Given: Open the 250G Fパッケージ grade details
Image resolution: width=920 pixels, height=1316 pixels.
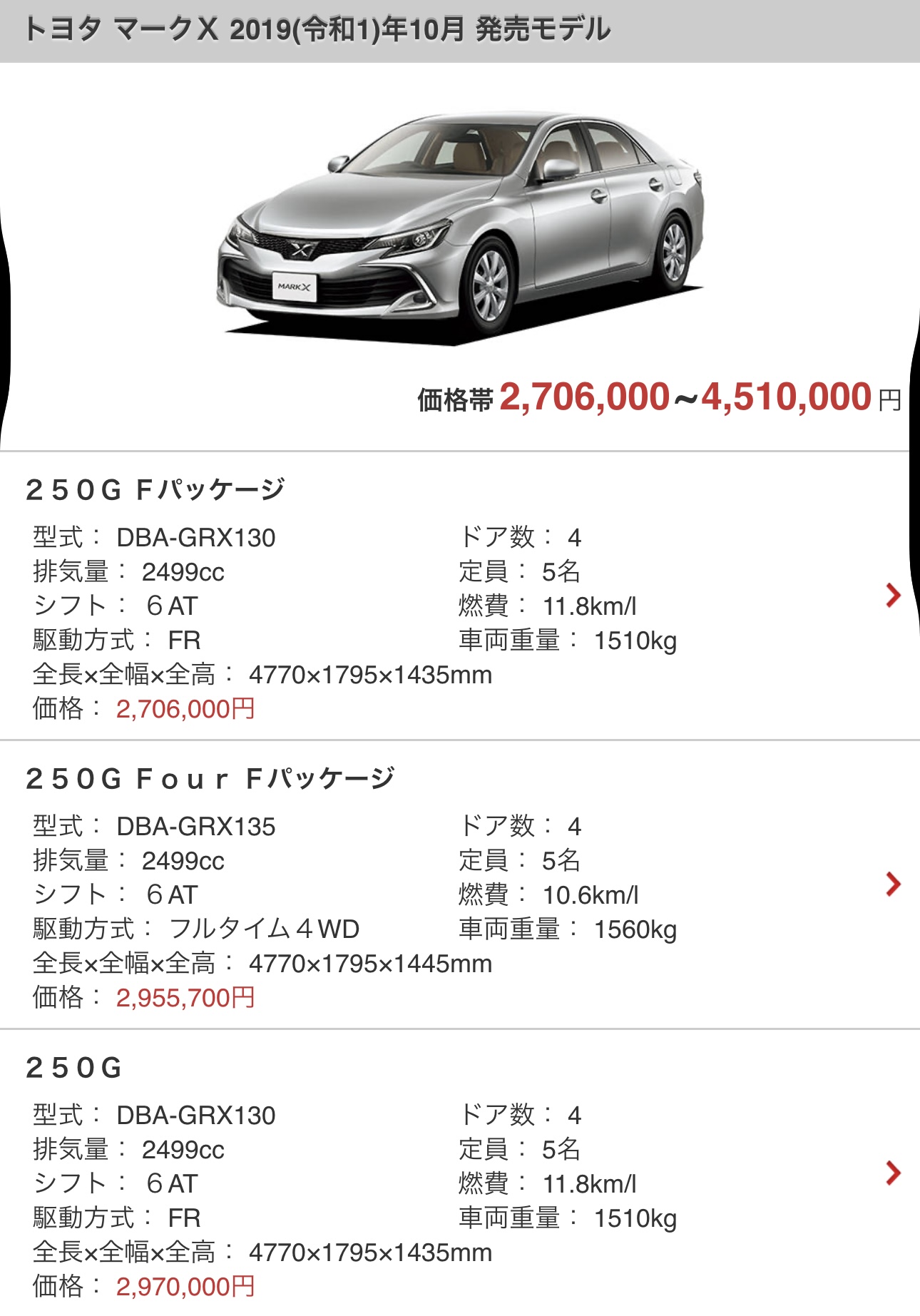Looking at the screenshot, I should [892, 596].
